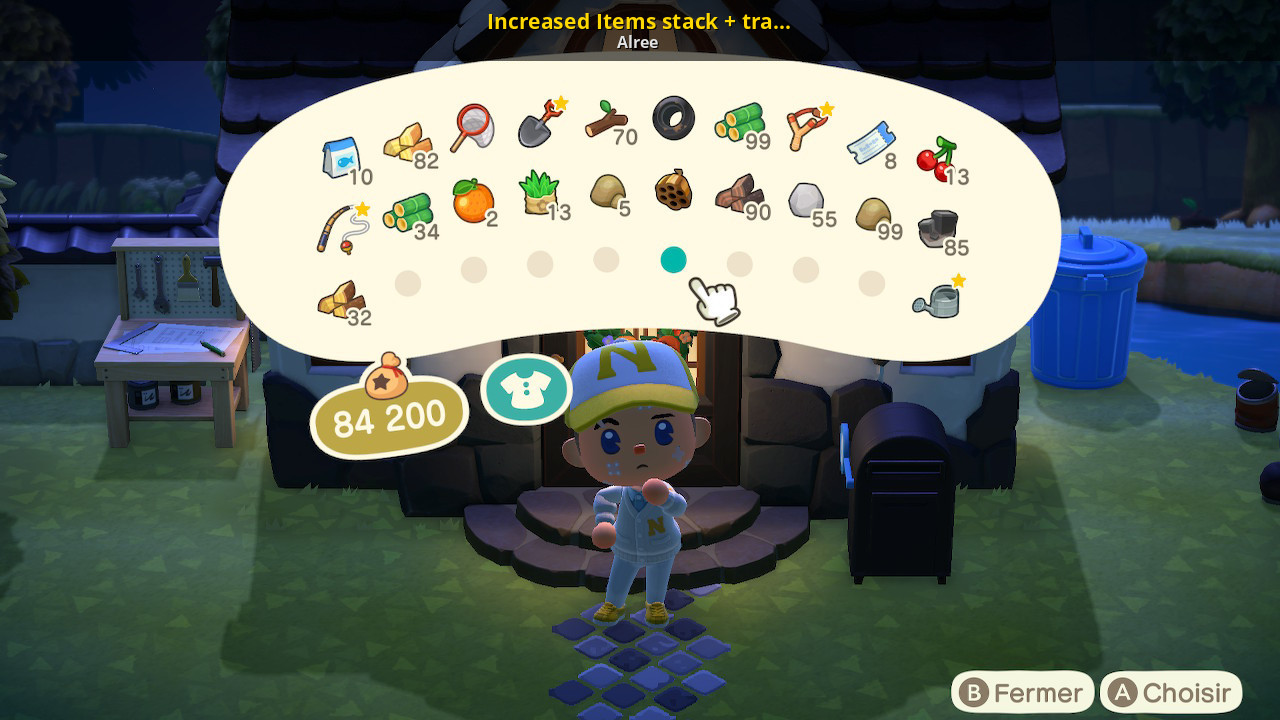Image resolution: width=1280 pixels, height=720 pixels.
Task: Select the fish bait bag item
Action: [340, 158]
